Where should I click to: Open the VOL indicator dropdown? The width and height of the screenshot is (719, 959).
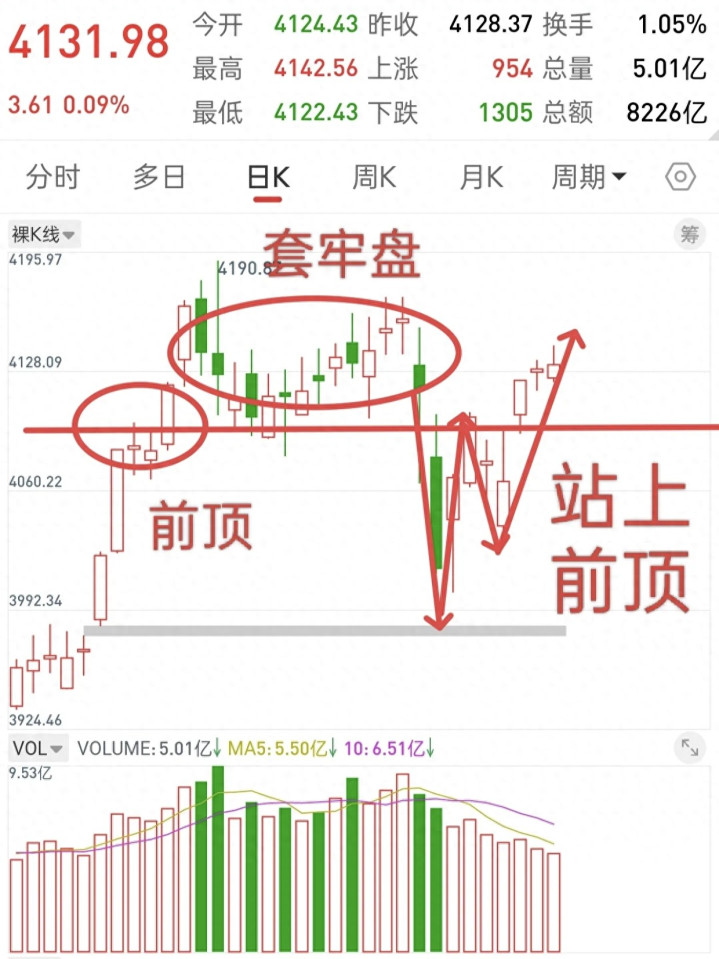[x=38, y=748]
